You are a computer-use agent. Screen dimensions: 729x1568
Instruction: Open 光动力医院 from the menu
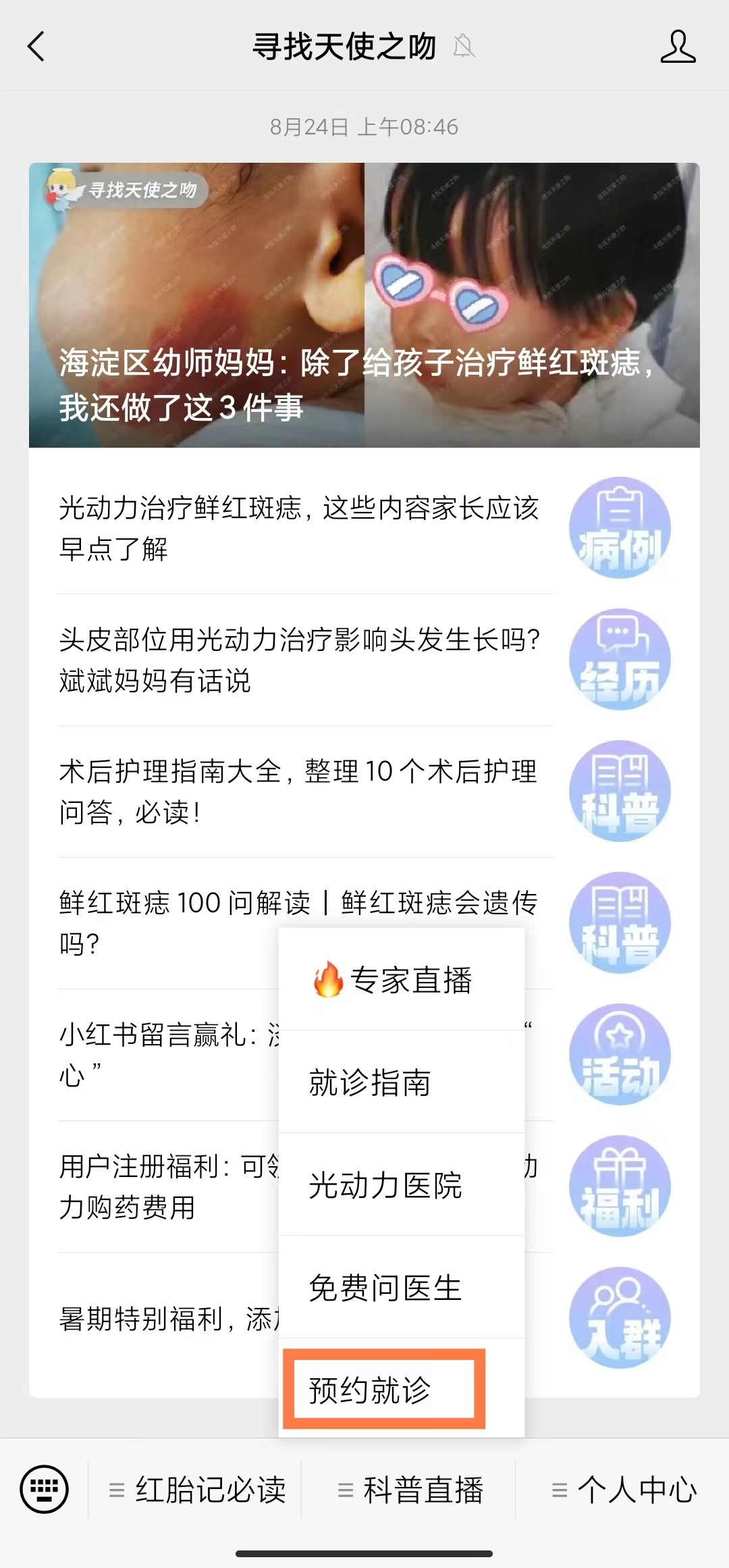click(401, 1185)
